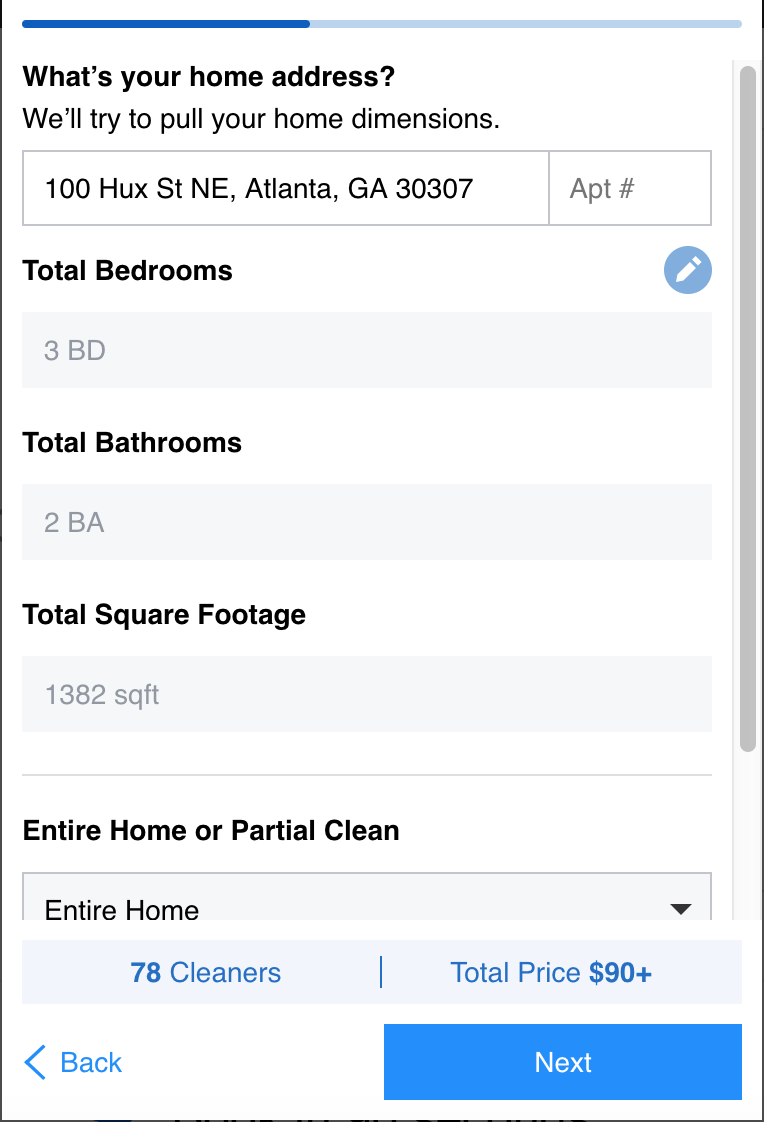Expand the Entire Home dropdown
Screen dimensions: 764x1122
click(x=367, y=902)
